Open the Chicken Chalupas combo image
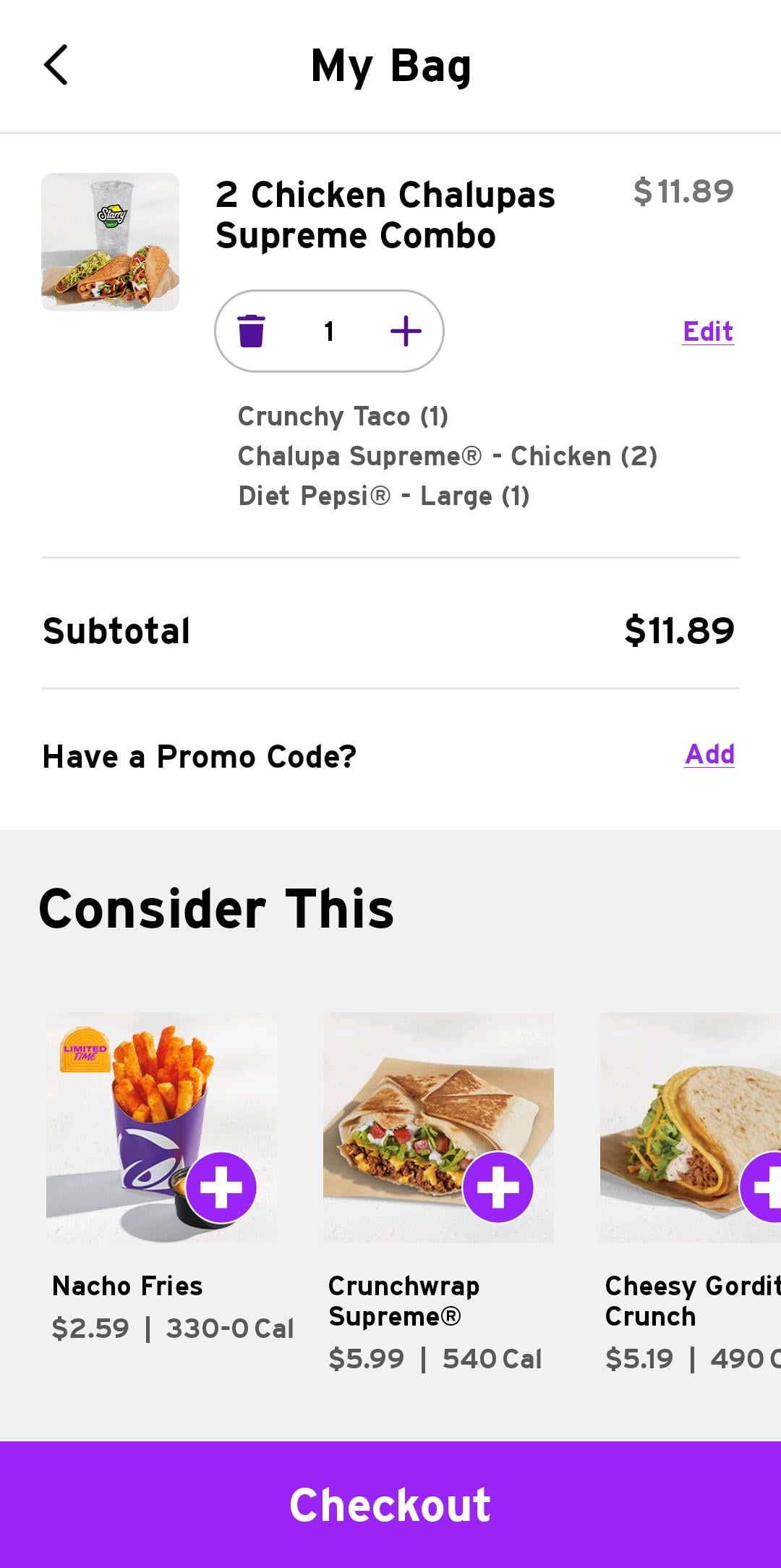The width and height of the screenshot is (781, 1568). click(x=110, y=242)
